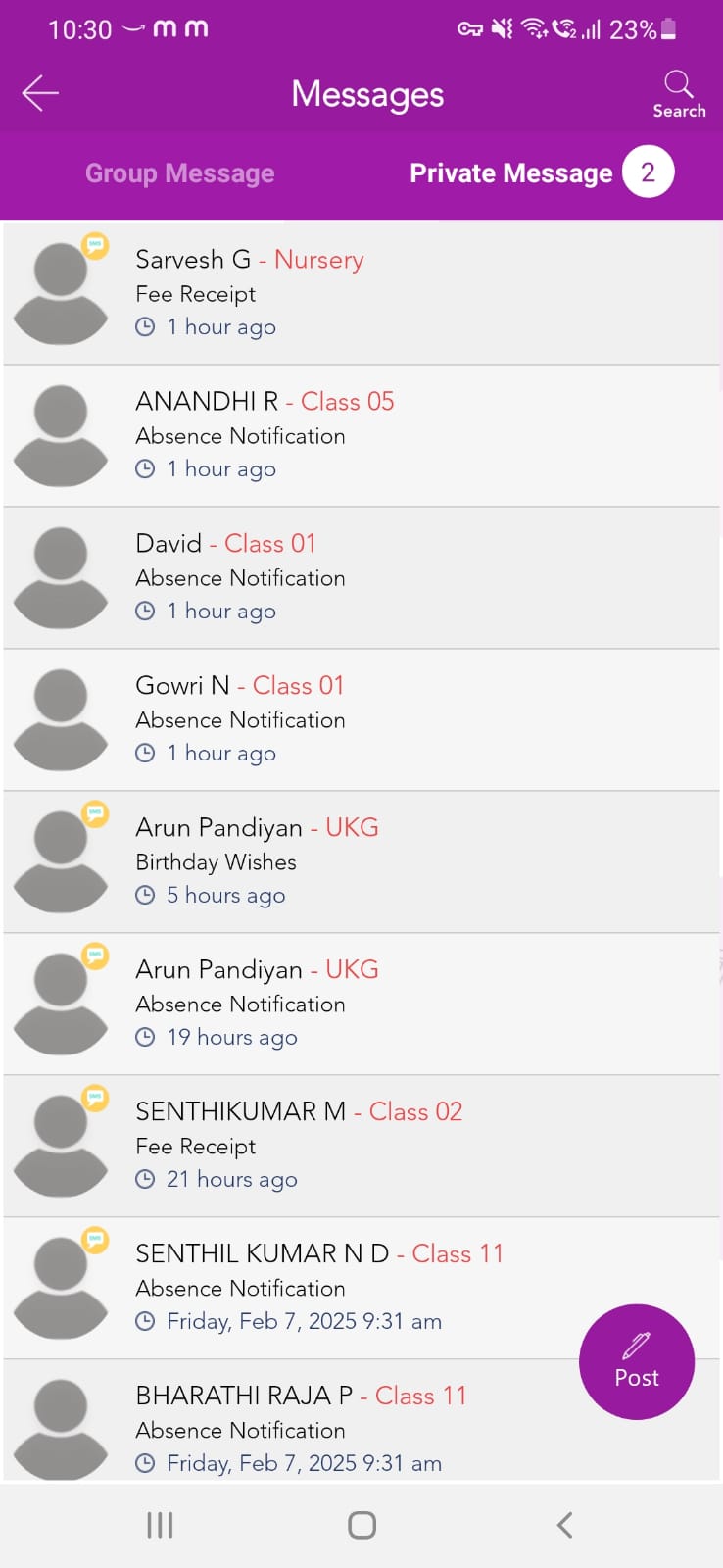Image resolution: width=723 pixels, height=1568 pixels.
Task: Open ANANDHI R's Absence Notification
Action: tap(361, 435)
